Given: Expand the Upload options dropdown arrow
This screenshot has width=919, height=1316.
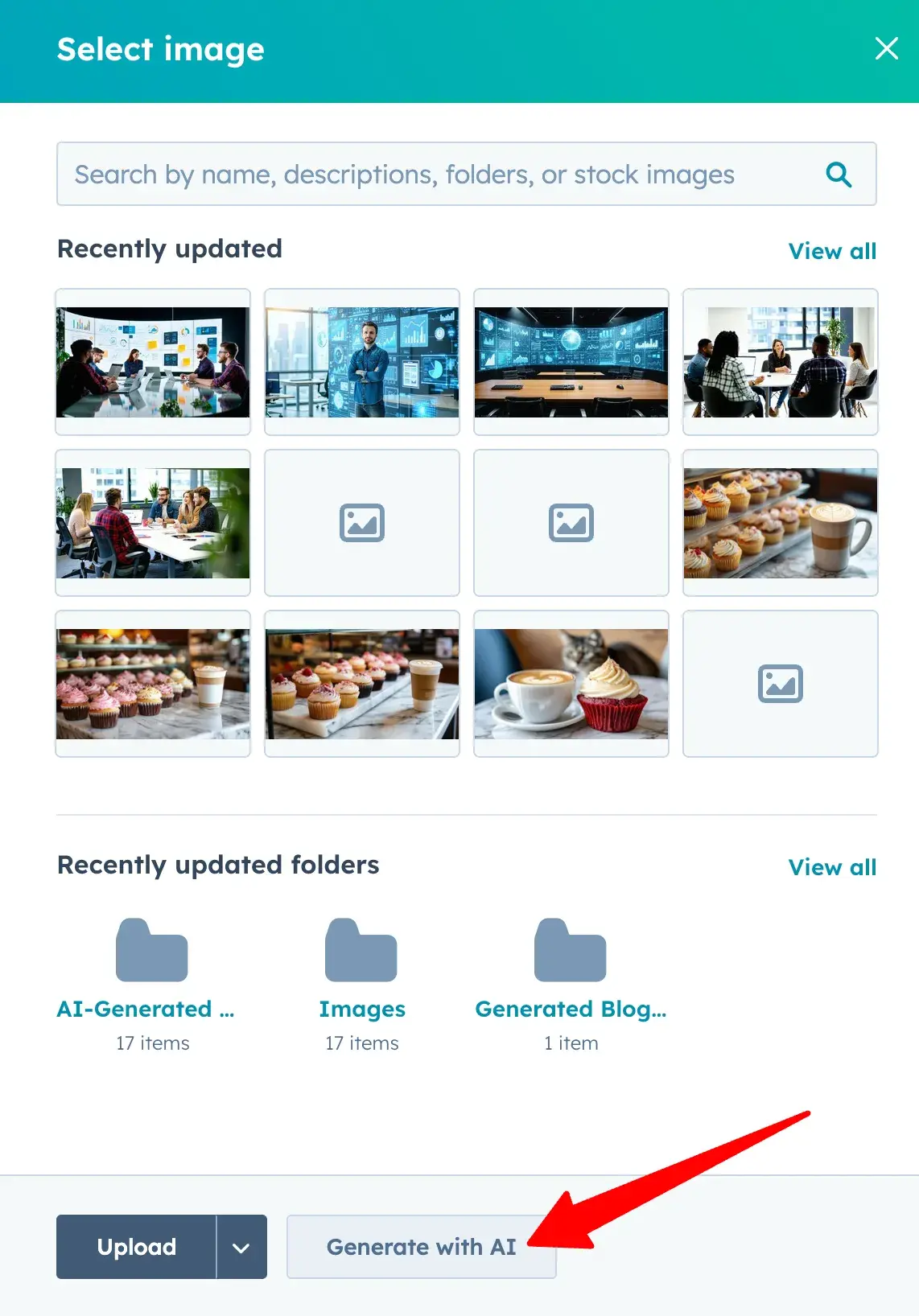Looking at the screenshot, I should (x=241, y=1247).
